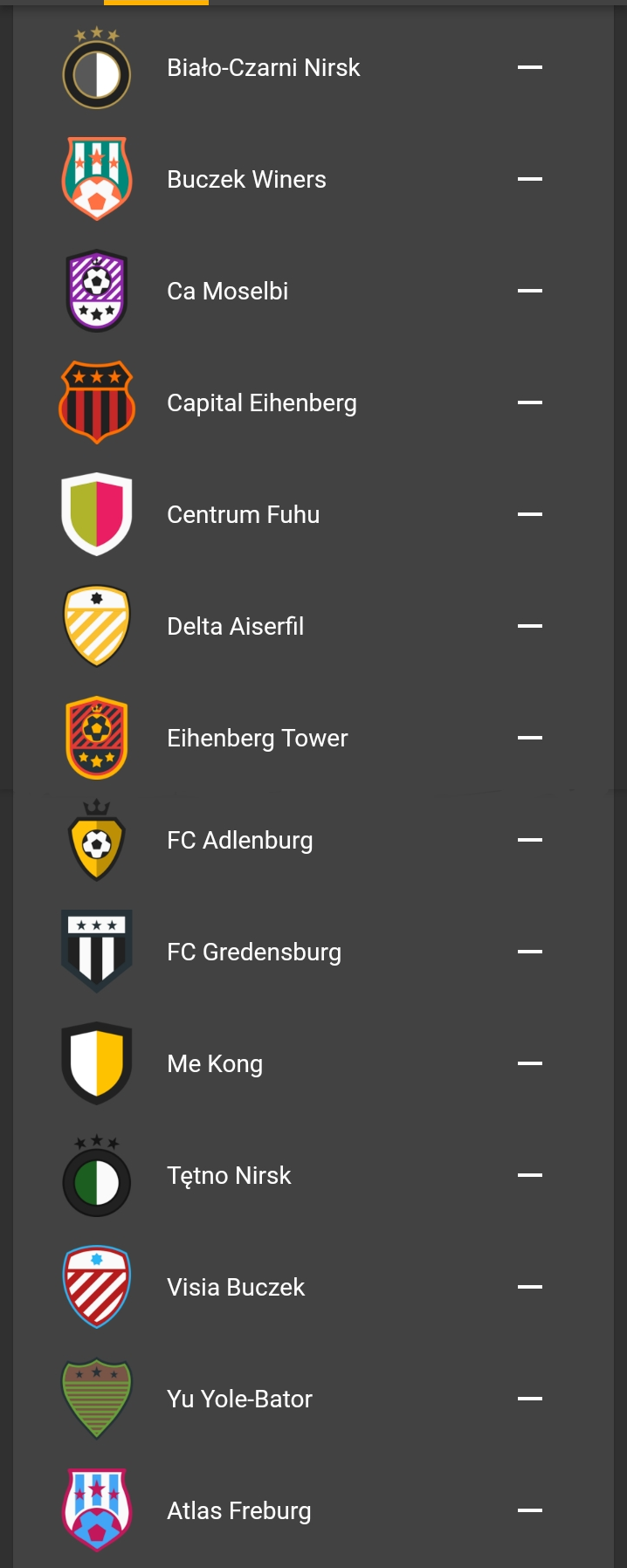Open the Ca Moselbi club
The image size is (627, 1568).
(x=227, y=292)
